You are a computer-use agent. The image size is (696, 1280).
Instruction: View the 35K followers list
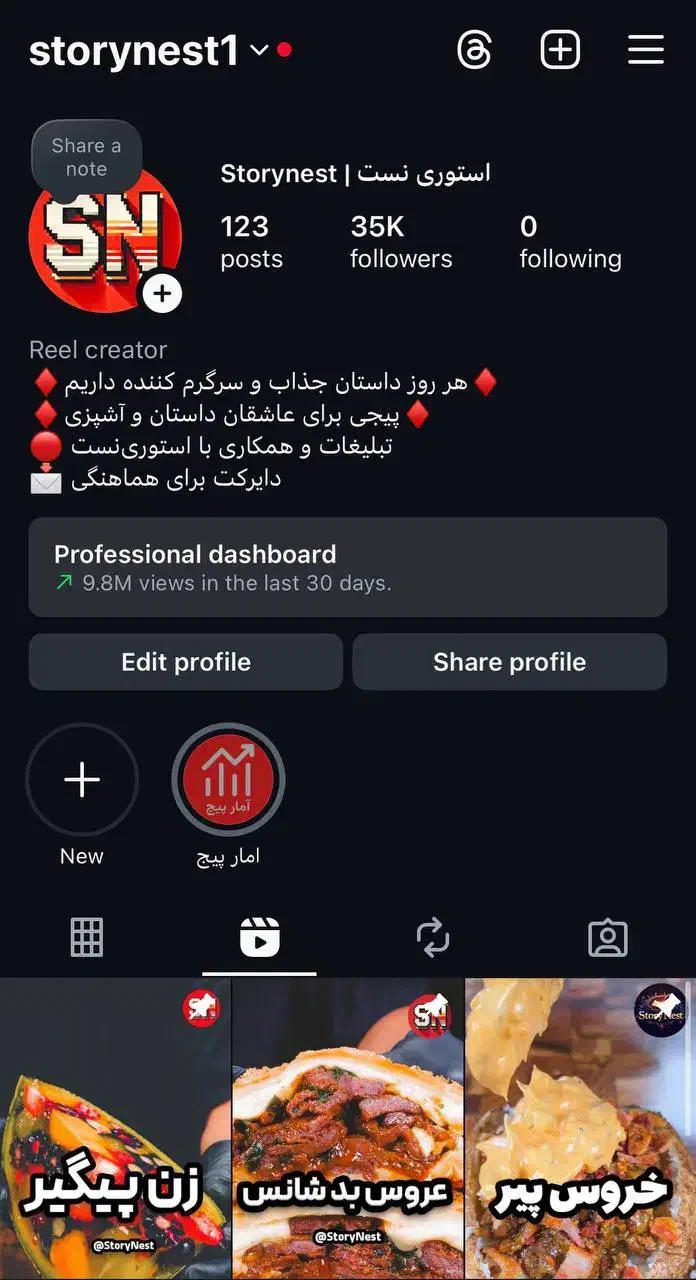click(400, 242)
